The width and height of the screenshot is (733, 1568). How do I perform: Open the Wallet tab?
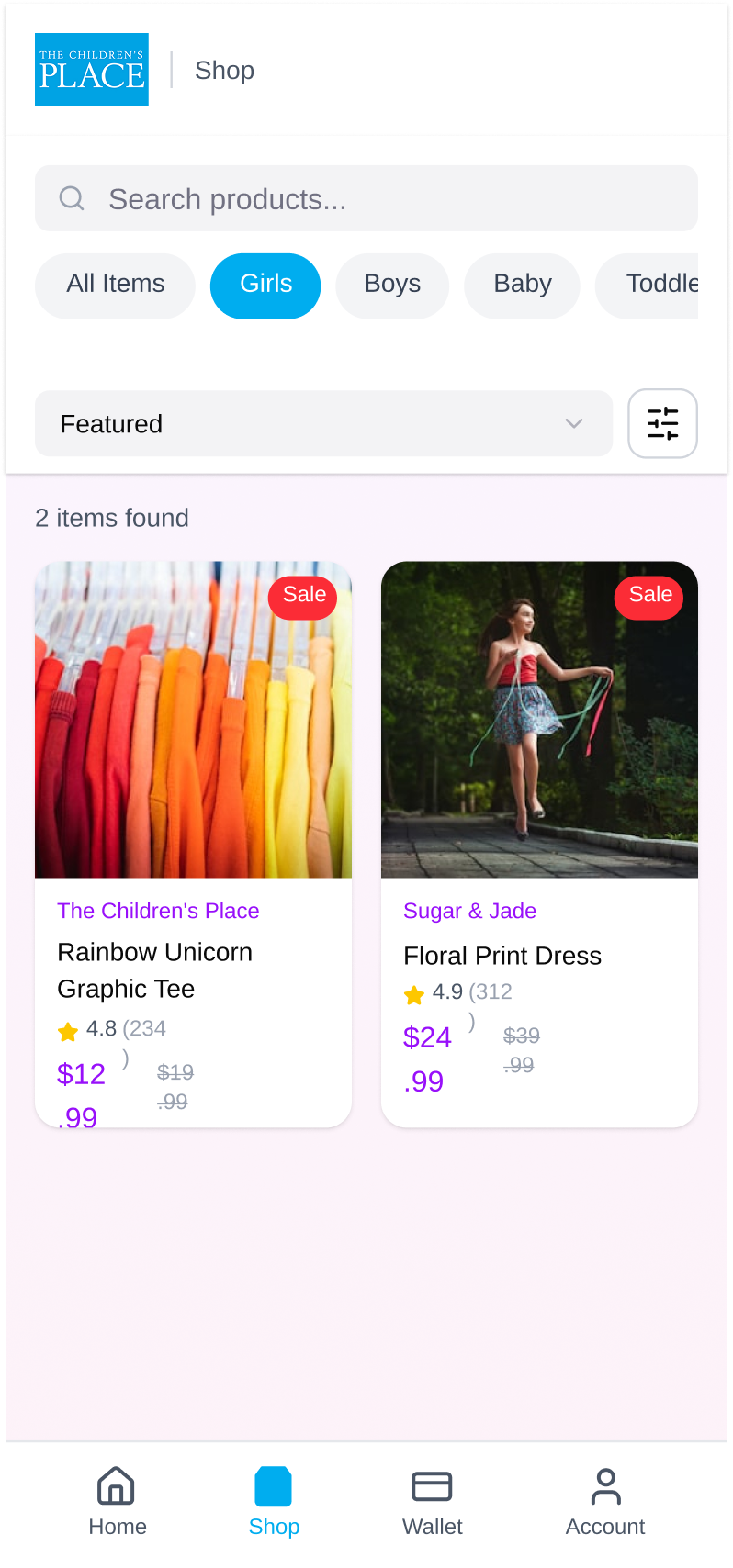pyautogui.click(x=432, y=1501)
